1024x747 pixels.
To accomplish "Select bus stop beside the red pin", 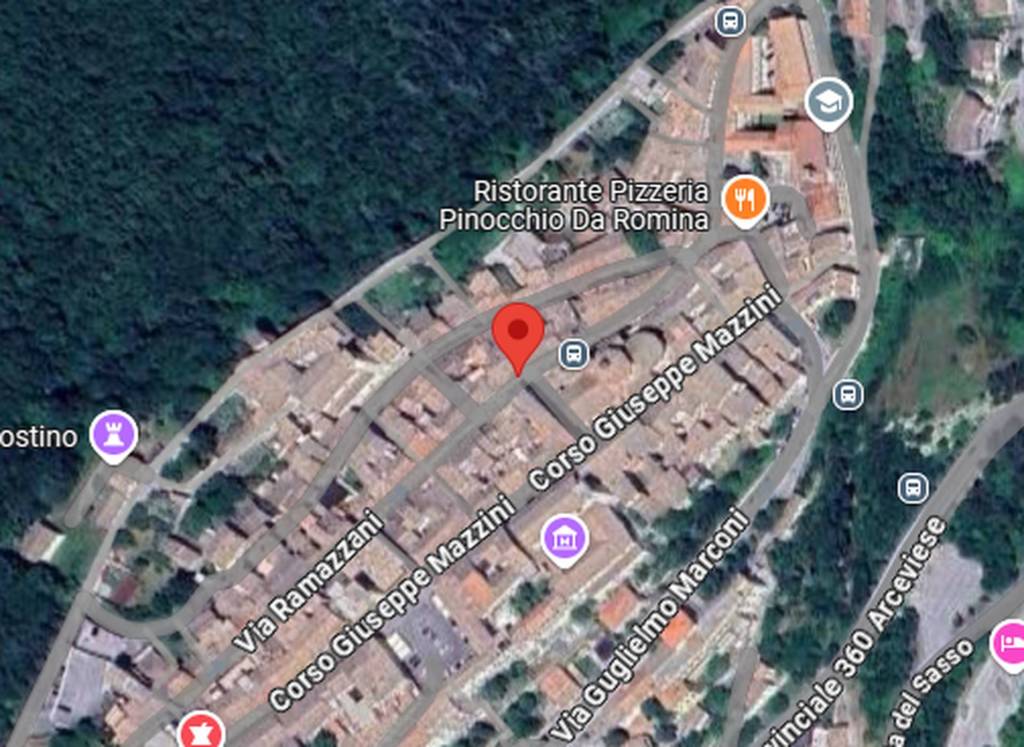I will coord(573,353).
